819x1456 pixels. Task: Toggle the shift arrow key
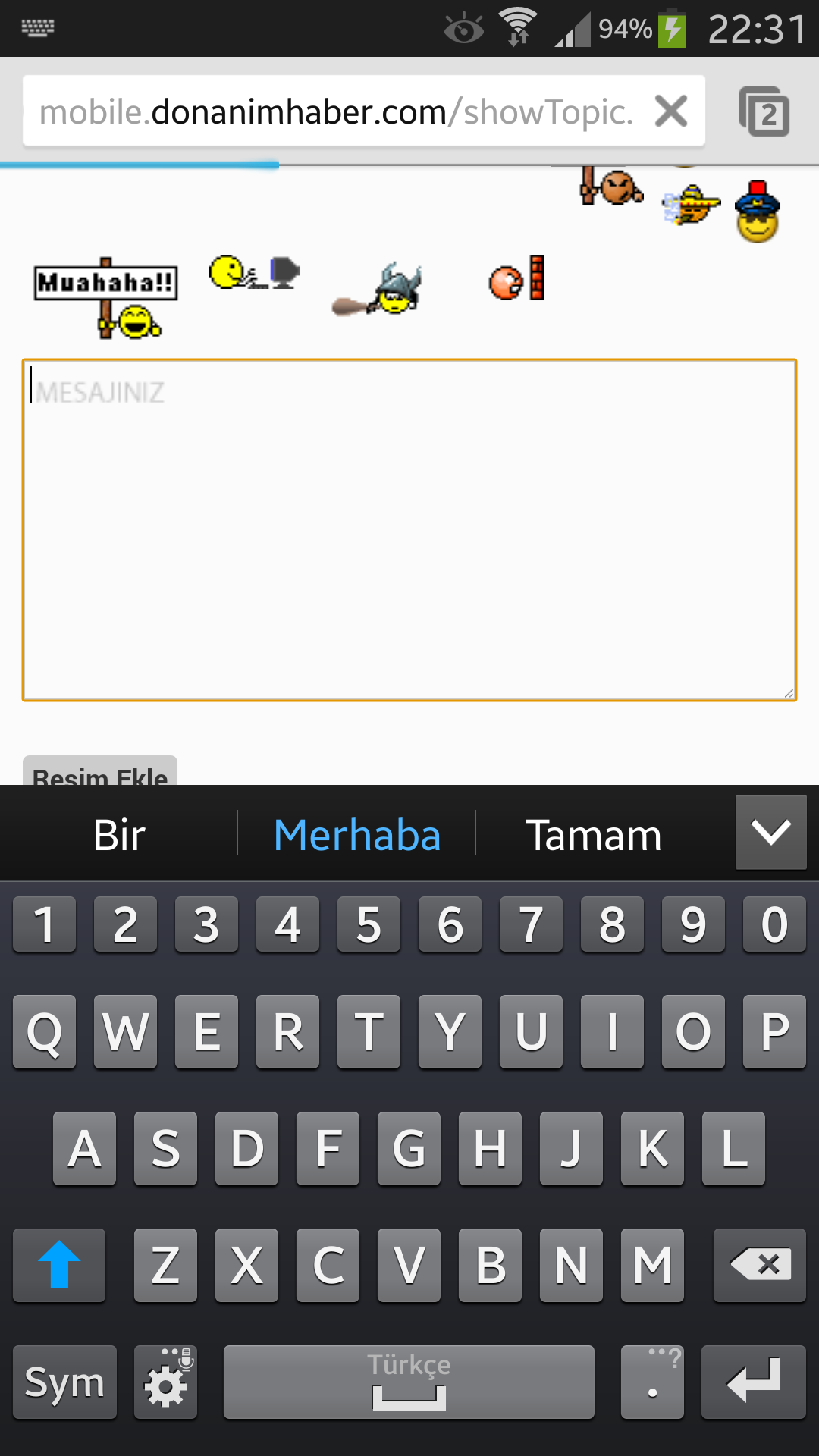(x=59, y=1265)
